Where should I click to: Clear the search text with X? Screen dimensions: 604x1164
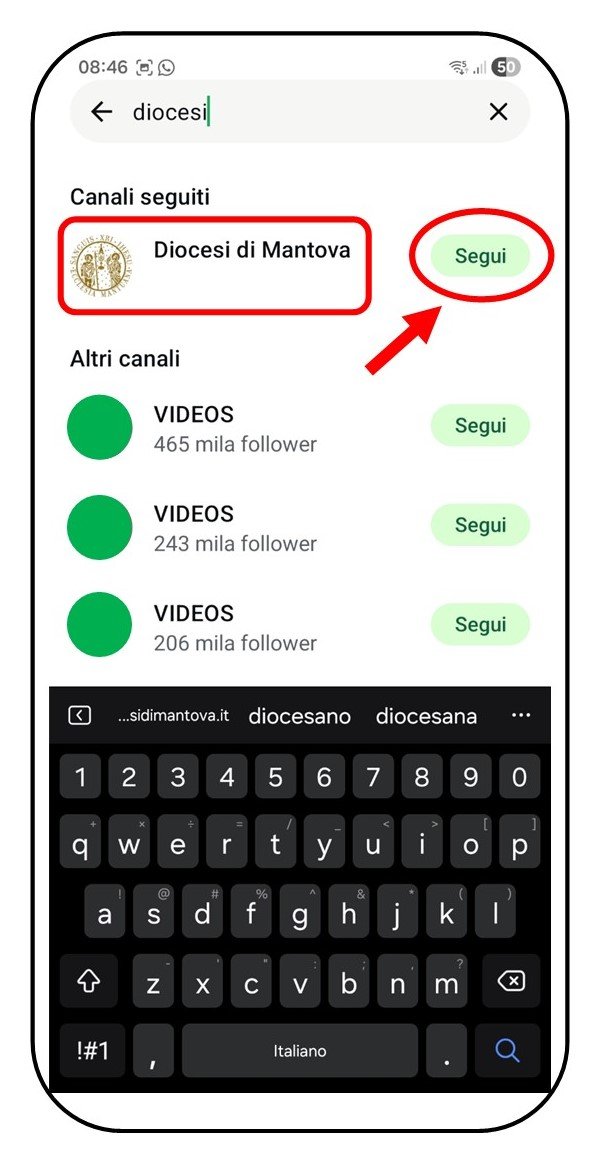[x=498, y=112]
